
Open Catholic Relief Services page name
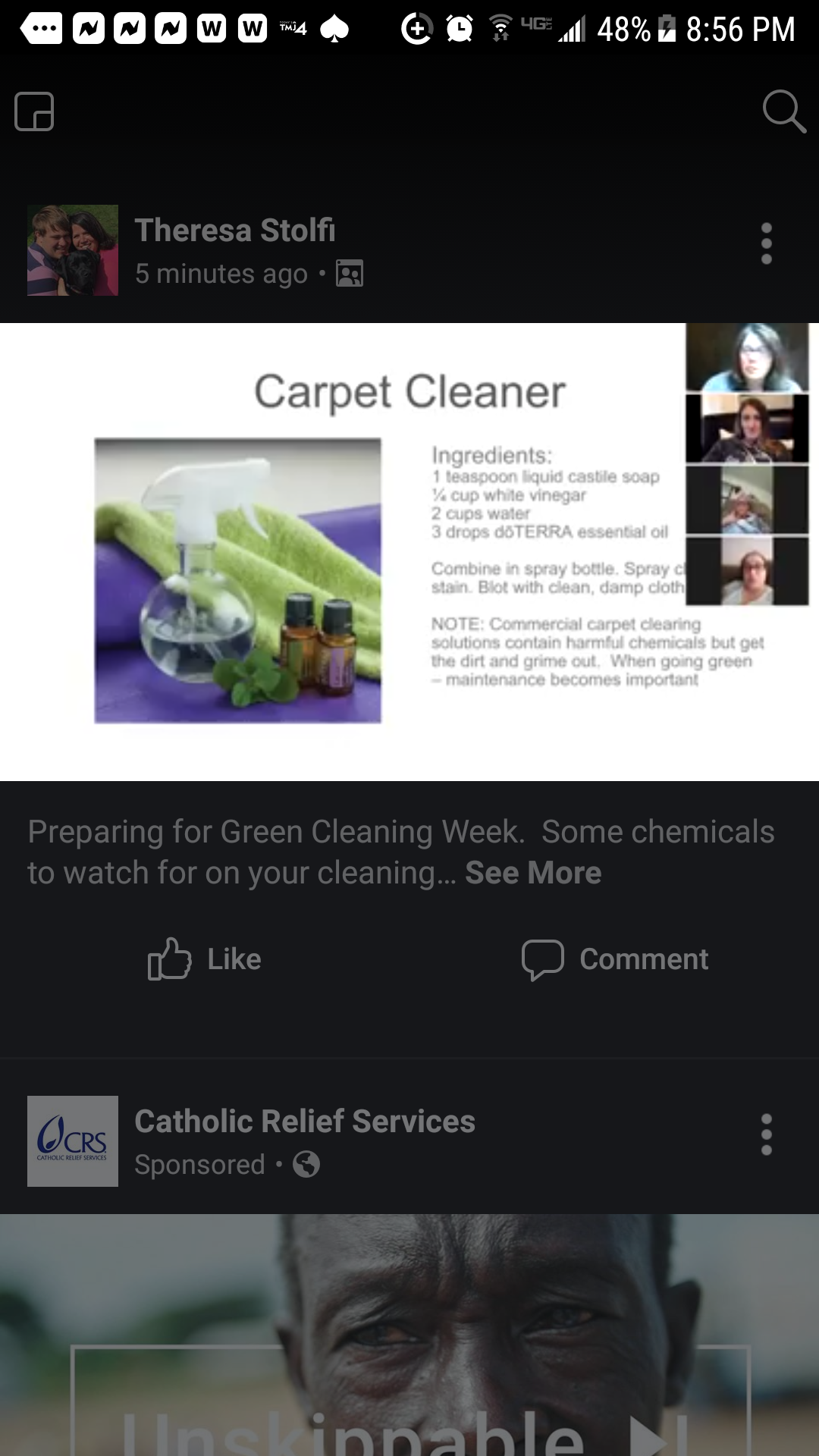305,1122
